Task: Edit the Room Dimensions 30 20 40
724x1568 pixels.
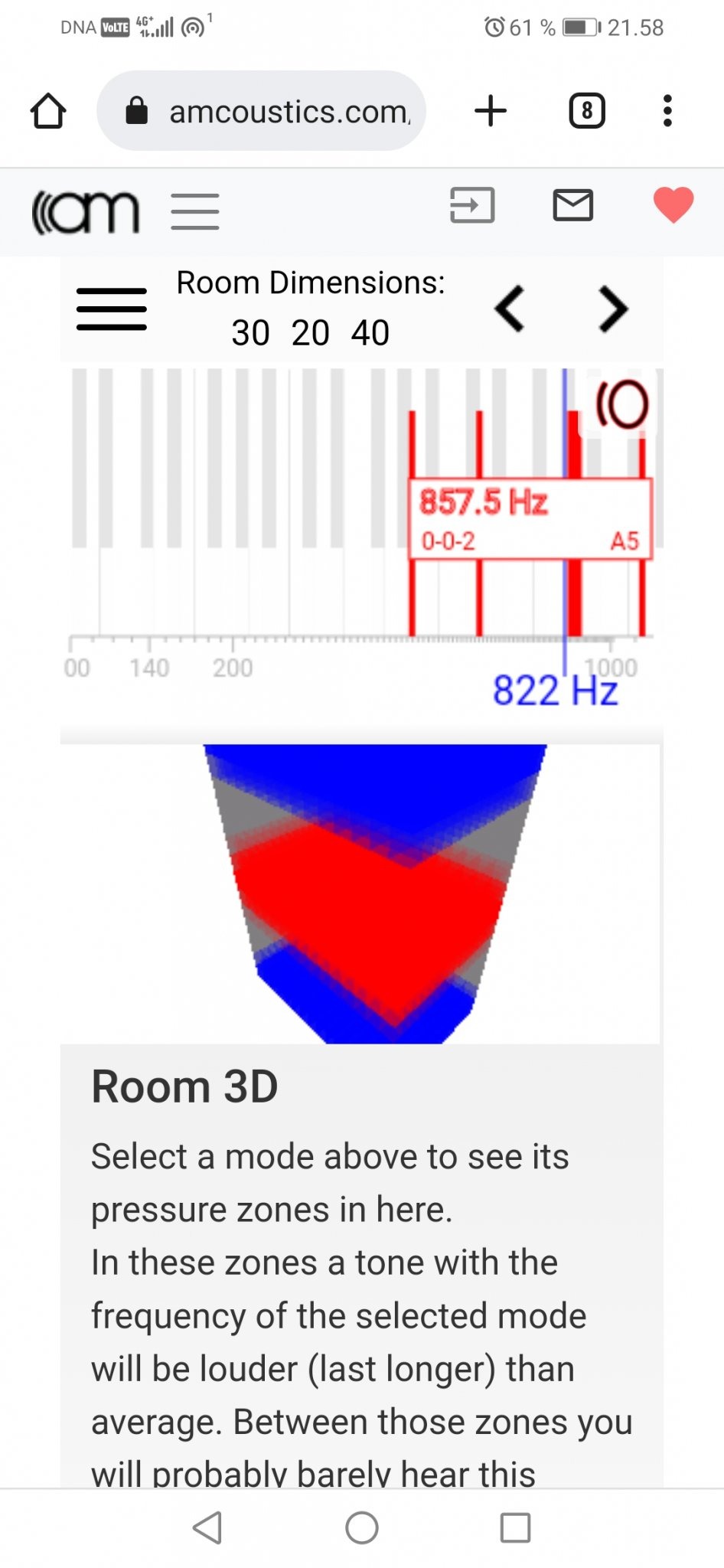Action: pos(311,332)
